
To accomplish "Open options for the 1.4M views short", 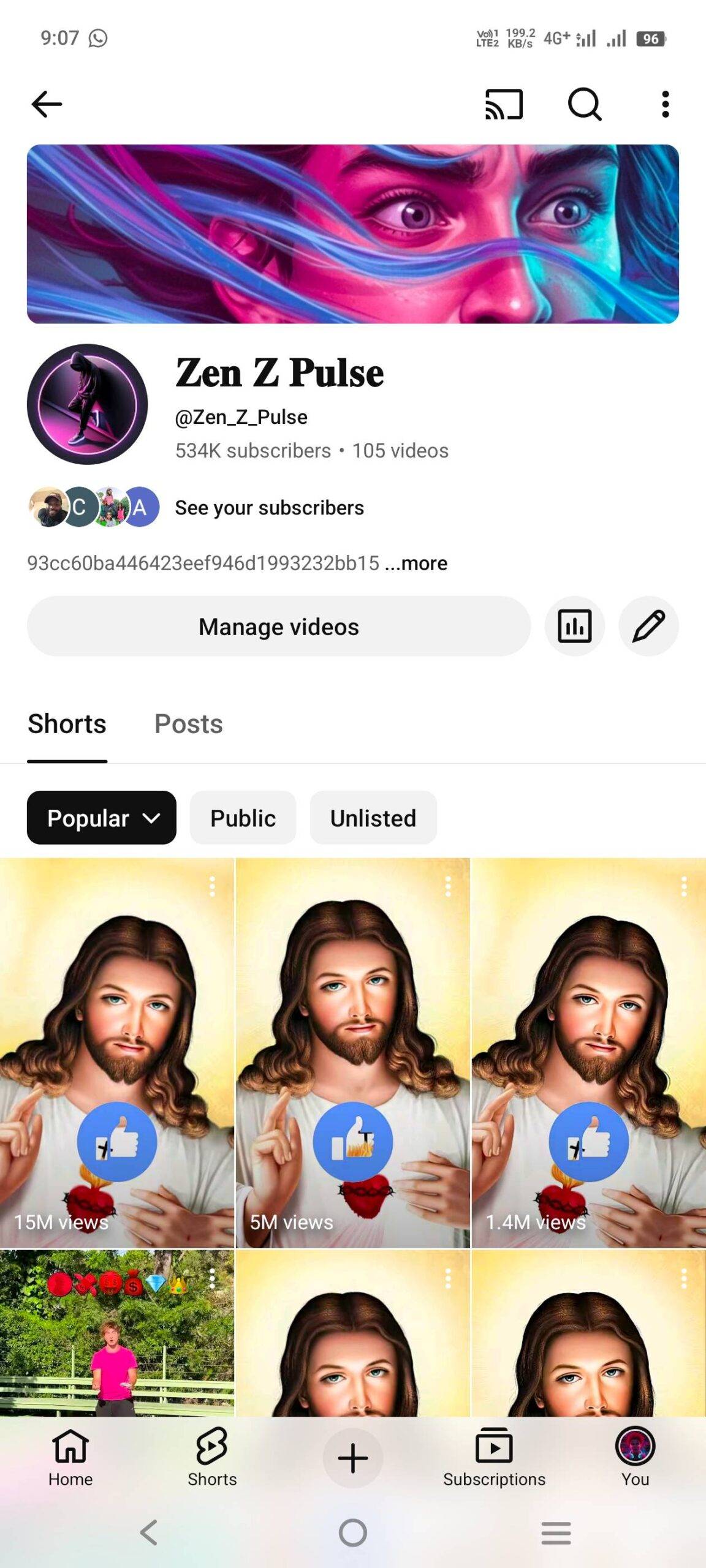I will tap(684, 886).
